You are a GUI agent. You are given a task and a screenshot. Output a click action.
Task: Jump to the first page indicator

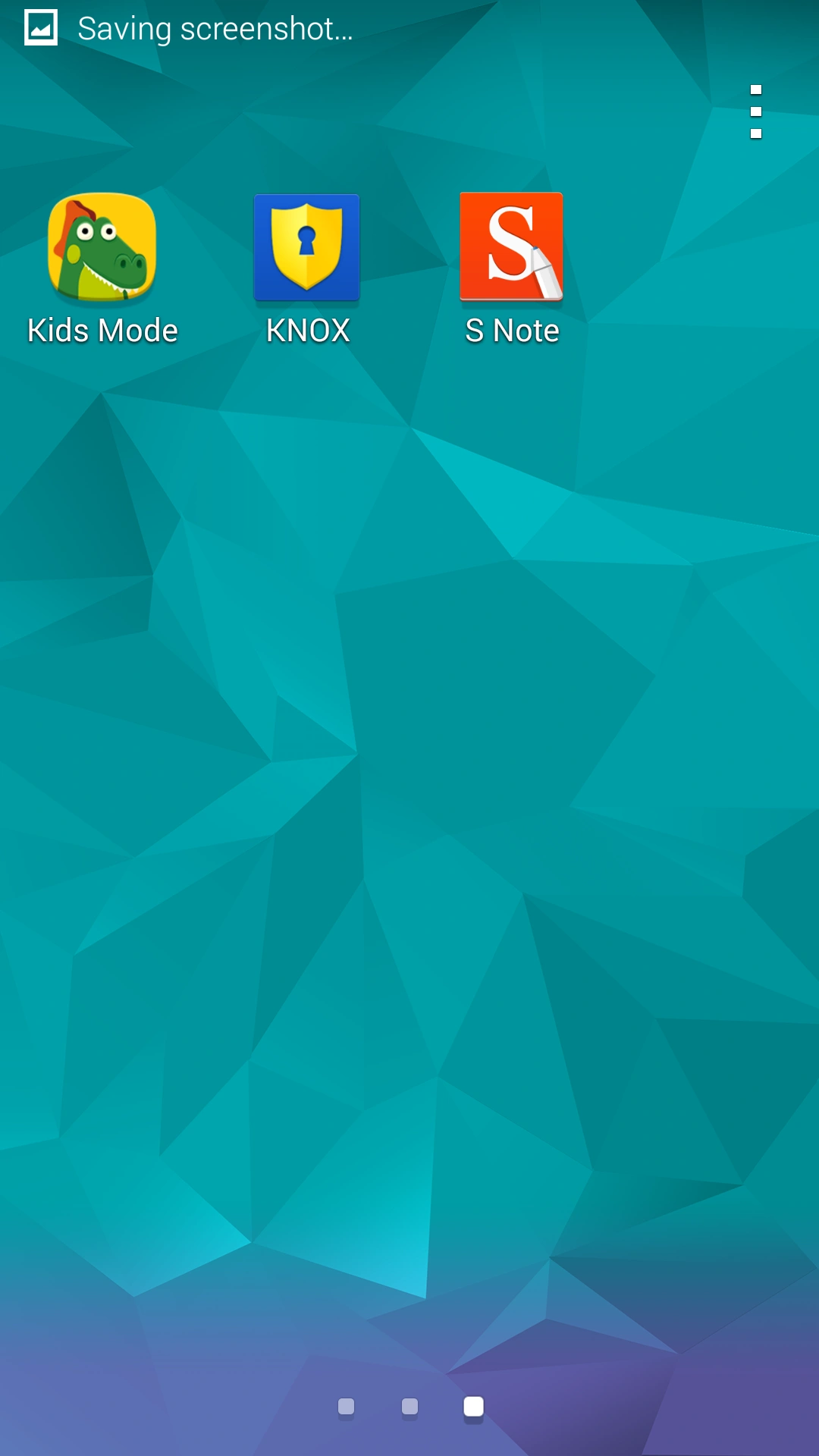pos(346,1407)
